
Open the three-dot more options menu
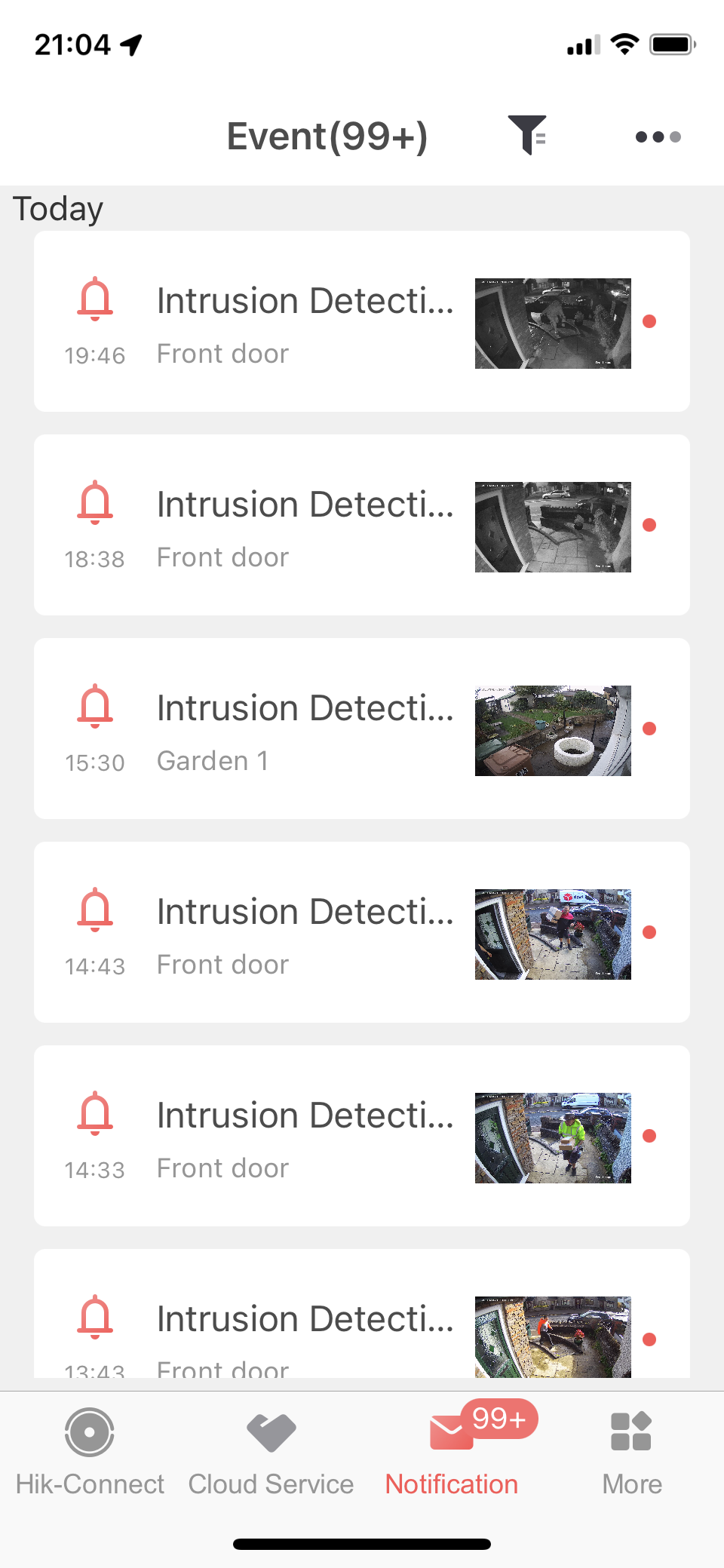pos(658,137)
